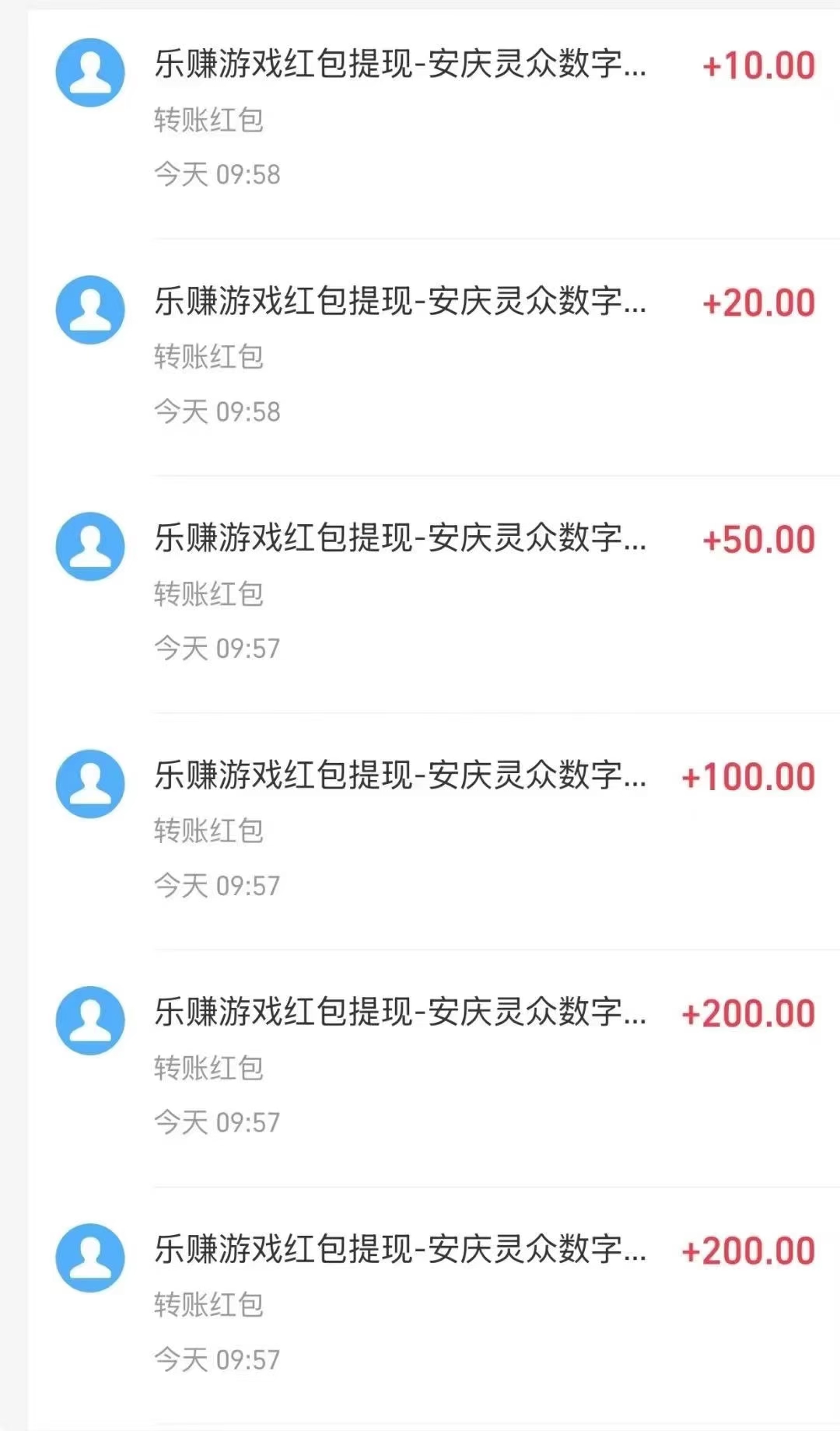View the +50.00 transaction details

point(434,595)
